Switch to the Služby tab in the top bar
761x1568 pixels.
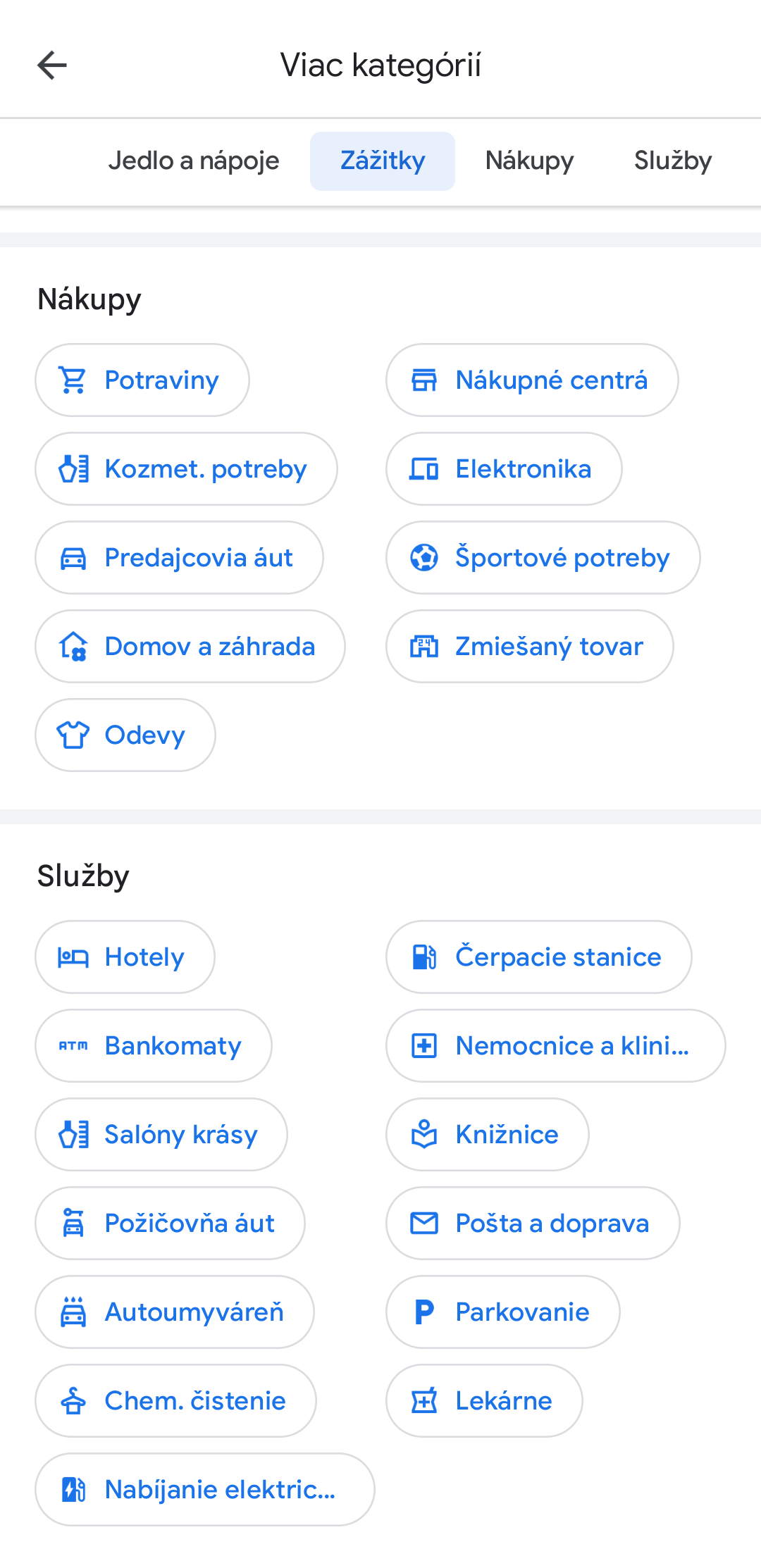point(673,161)
